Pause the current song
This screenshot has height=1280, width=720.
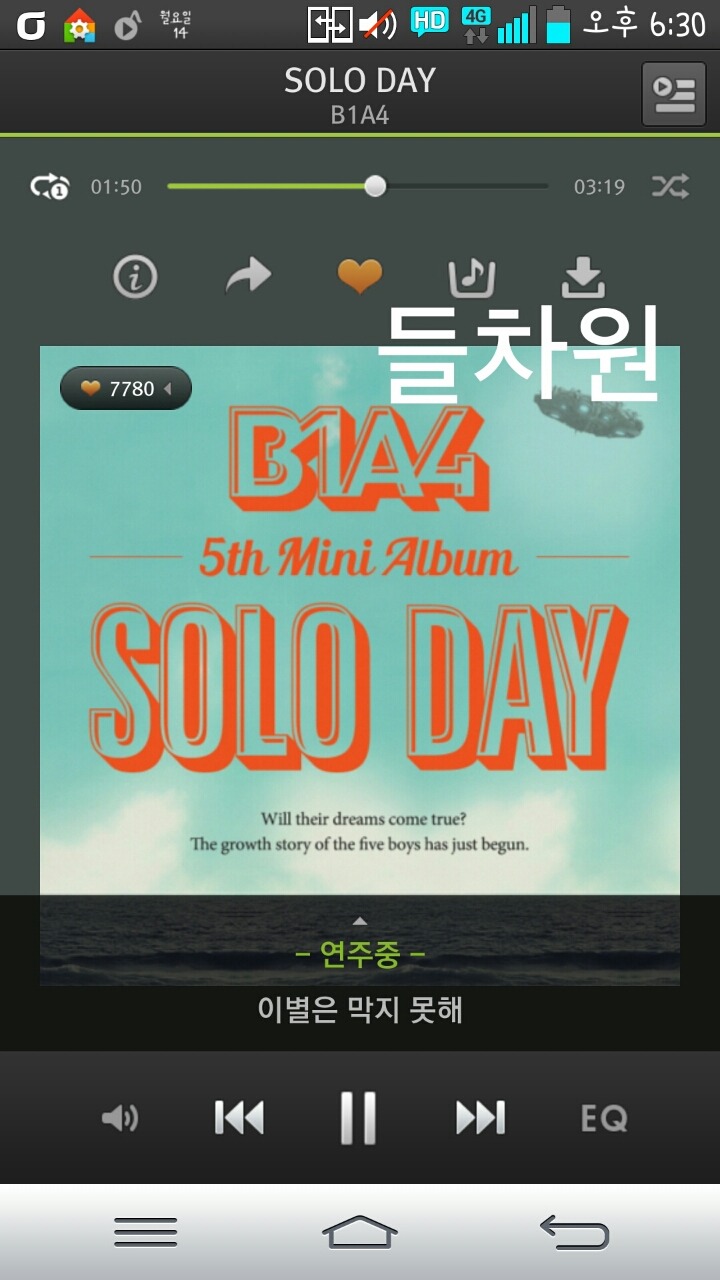click(358, 1117)
